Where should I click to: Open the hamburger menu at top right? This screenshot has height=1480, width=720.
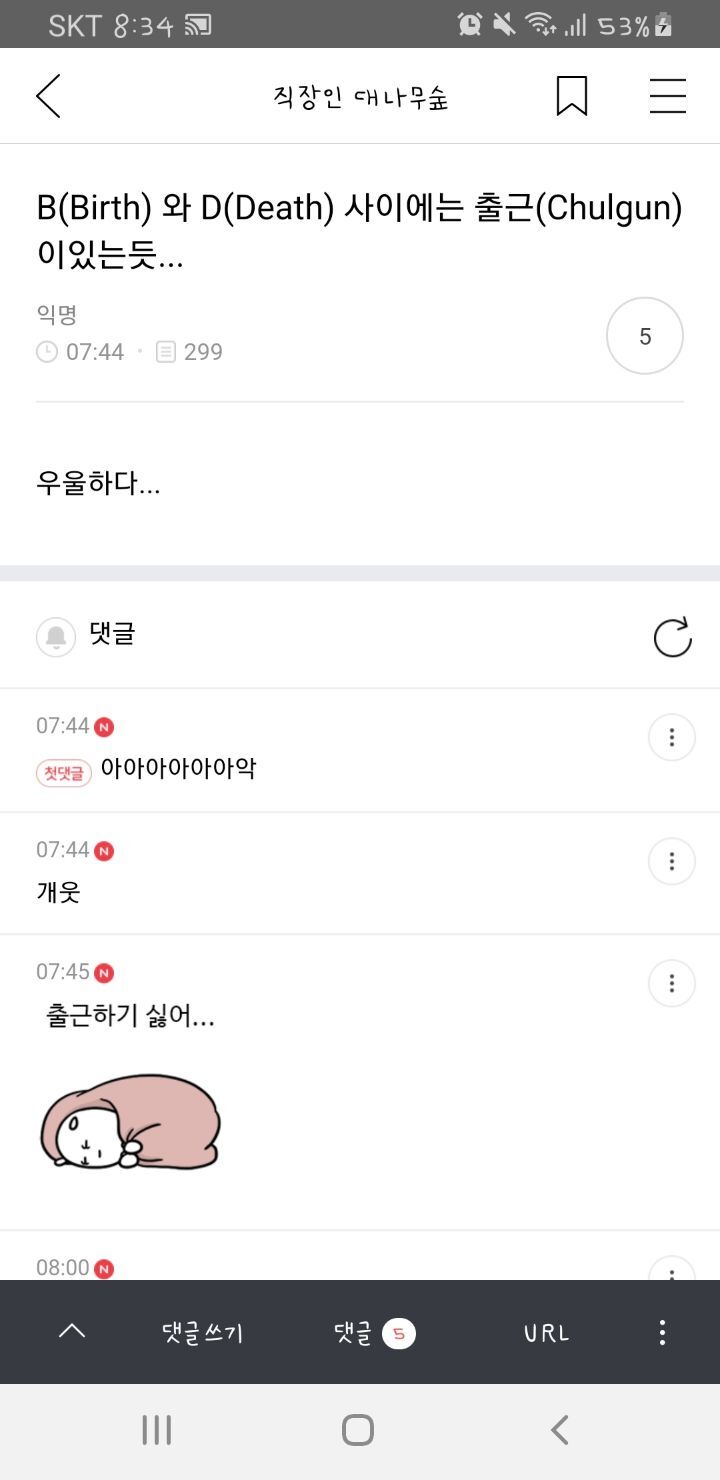667,96
